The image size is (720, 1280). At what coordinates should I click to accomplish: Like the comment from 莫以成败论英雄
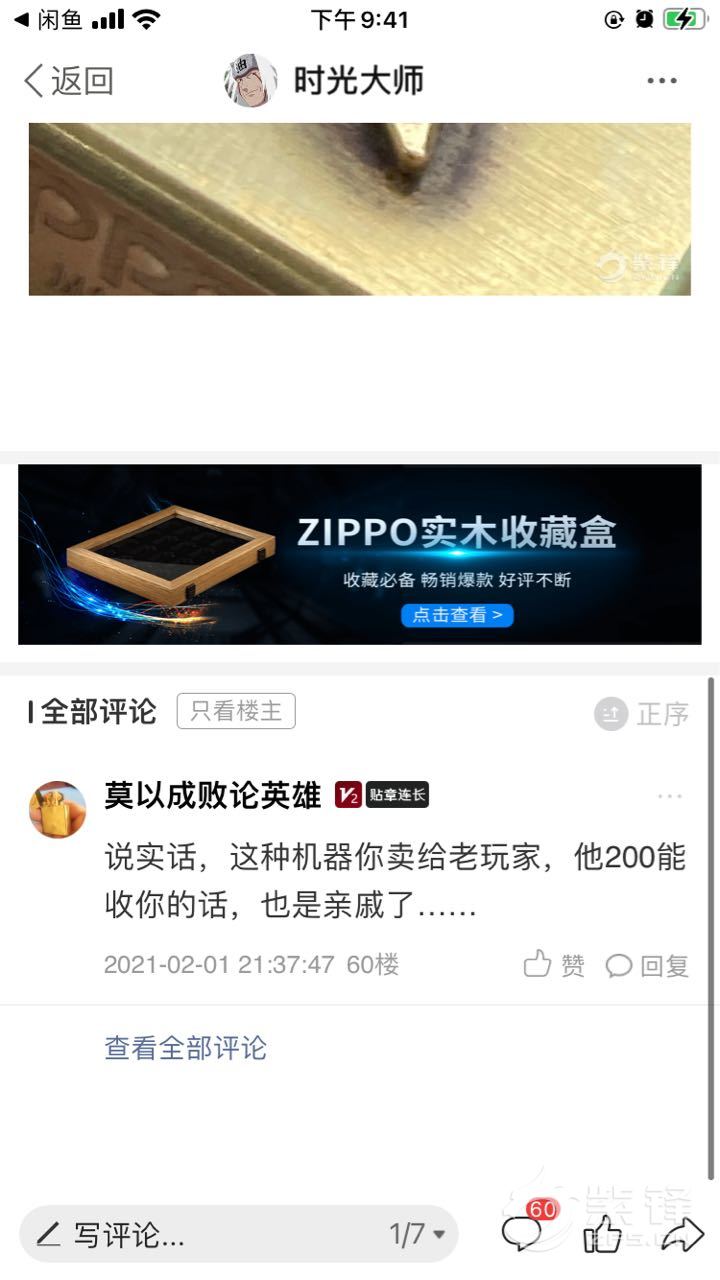point(553,965)
